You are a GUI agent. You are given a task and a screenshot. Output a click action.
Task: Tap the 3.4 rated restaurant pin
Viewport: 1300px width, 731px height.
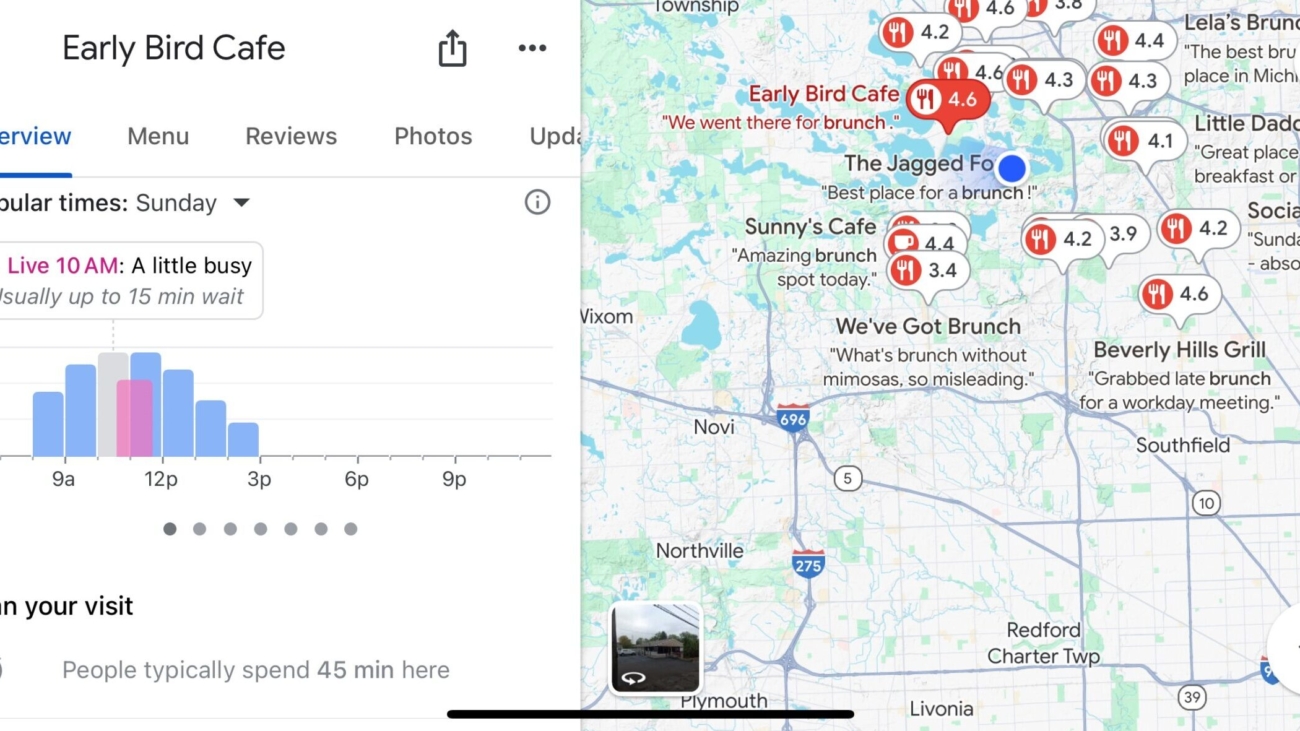point(926,270)
